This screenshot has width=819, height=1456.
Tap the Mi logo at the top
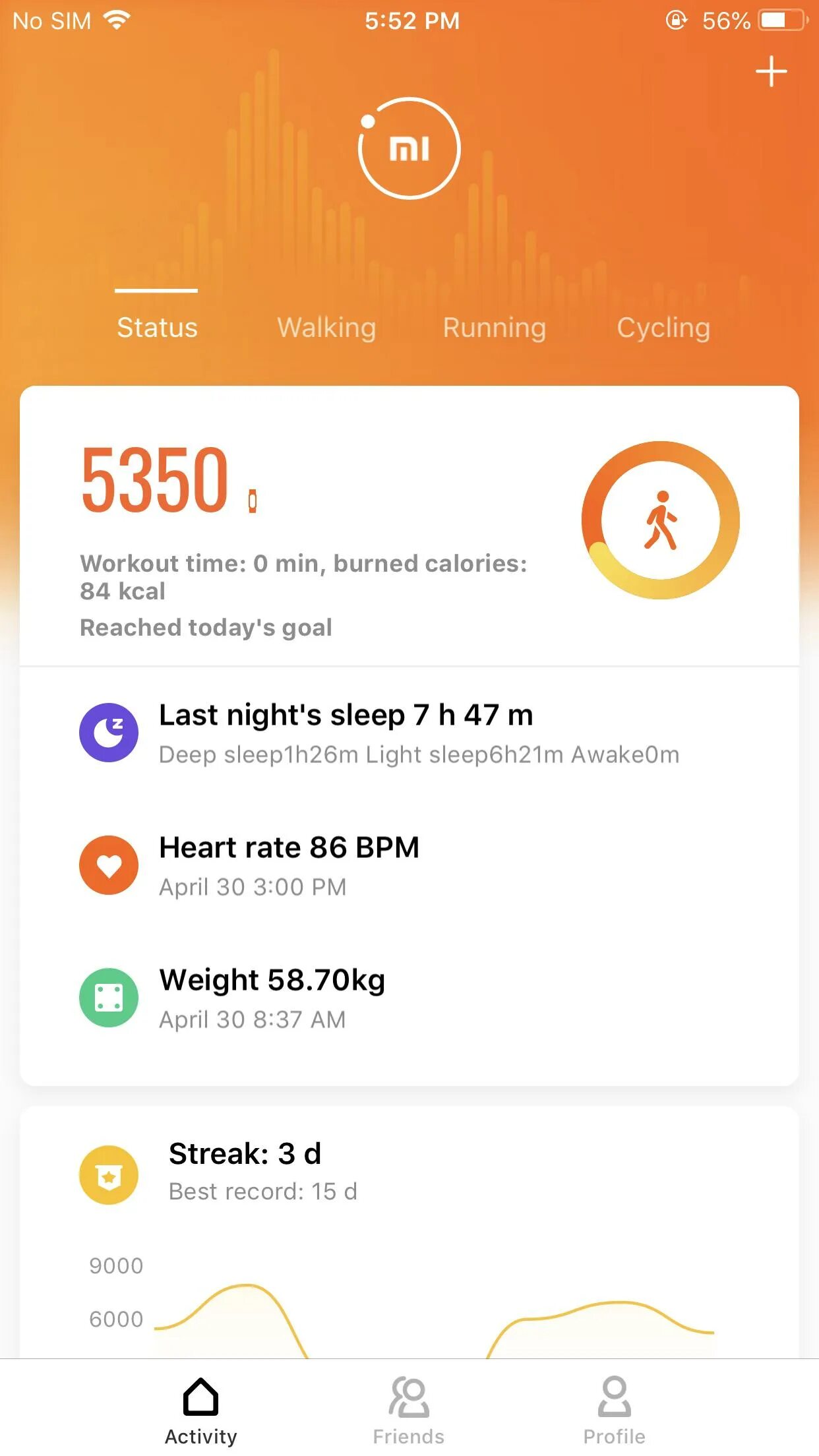[409, 149]
